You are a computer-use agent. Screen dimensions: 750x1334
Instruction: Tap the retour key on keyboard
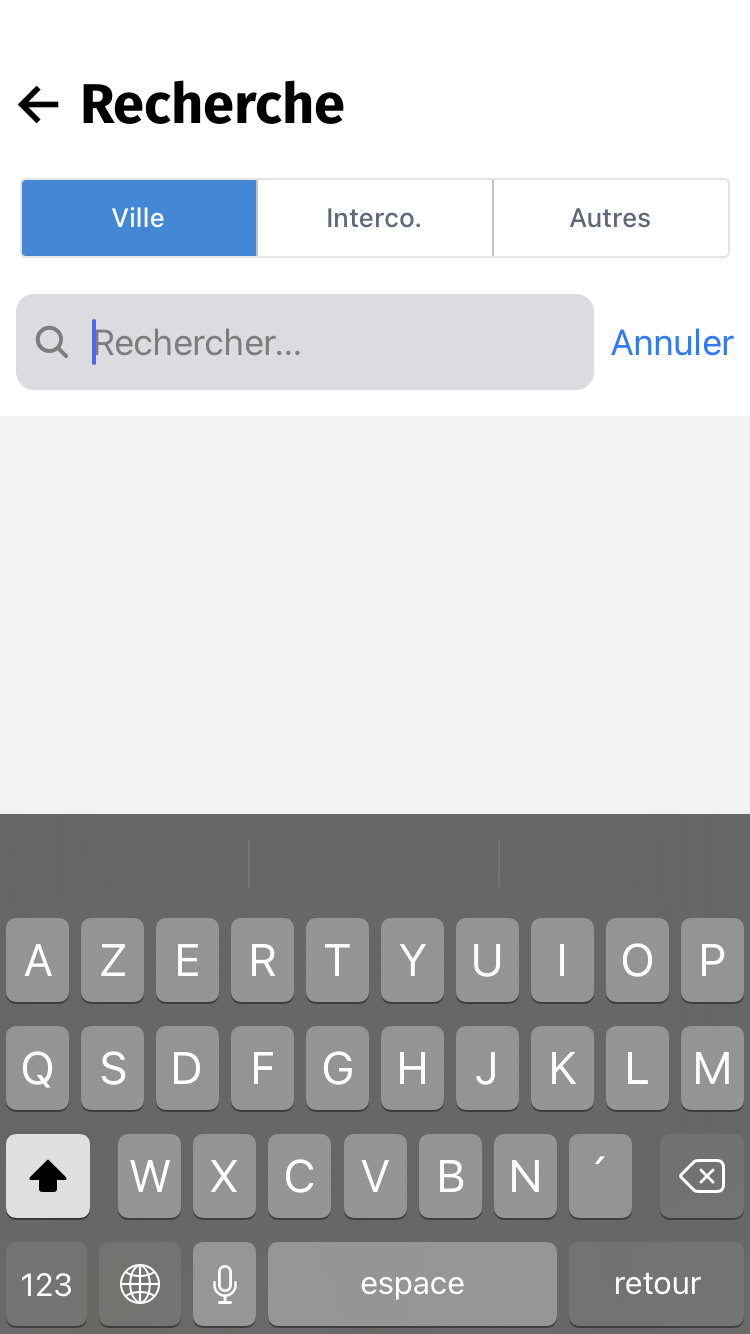[x=657, y=1284]
